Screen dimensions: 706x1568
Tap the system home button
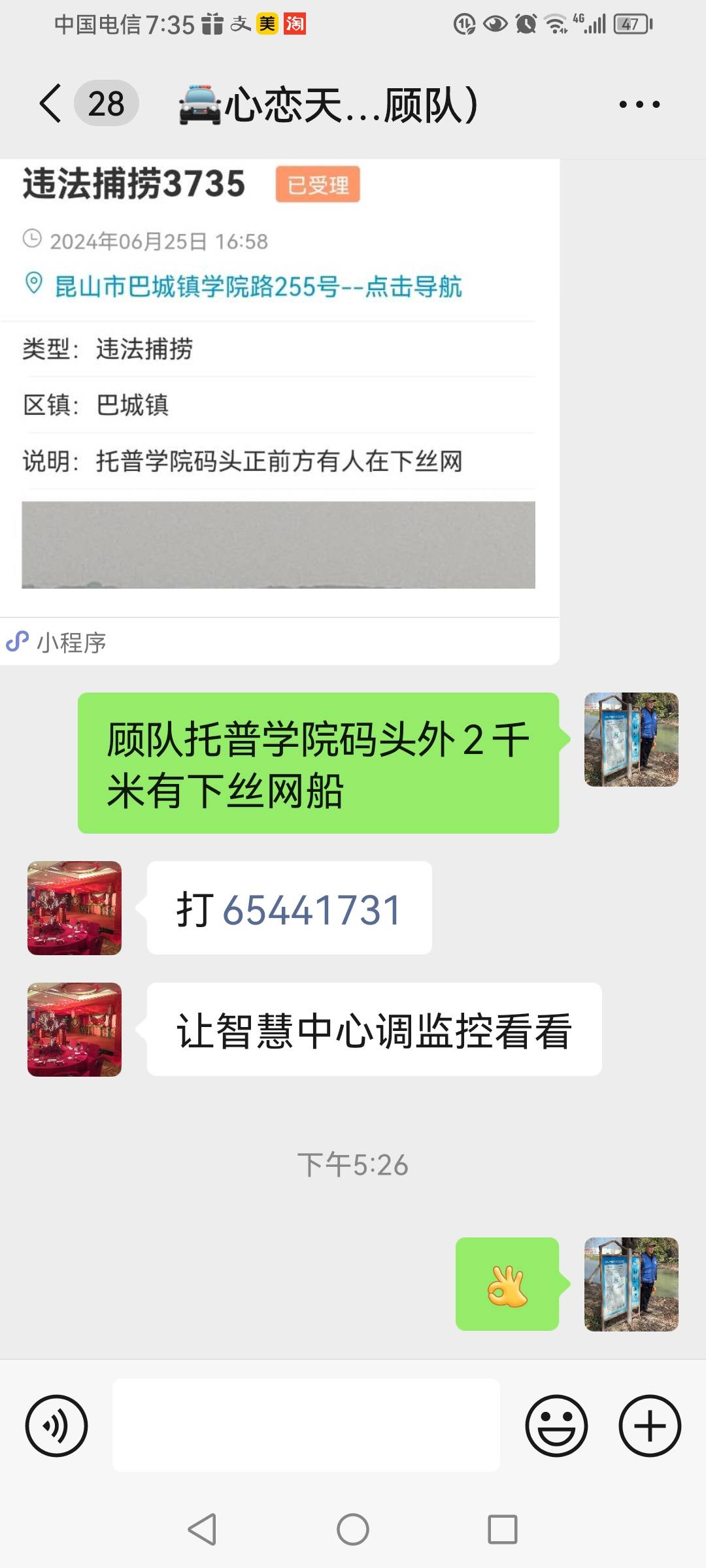pyautogui.click(x=353, y=1529)
